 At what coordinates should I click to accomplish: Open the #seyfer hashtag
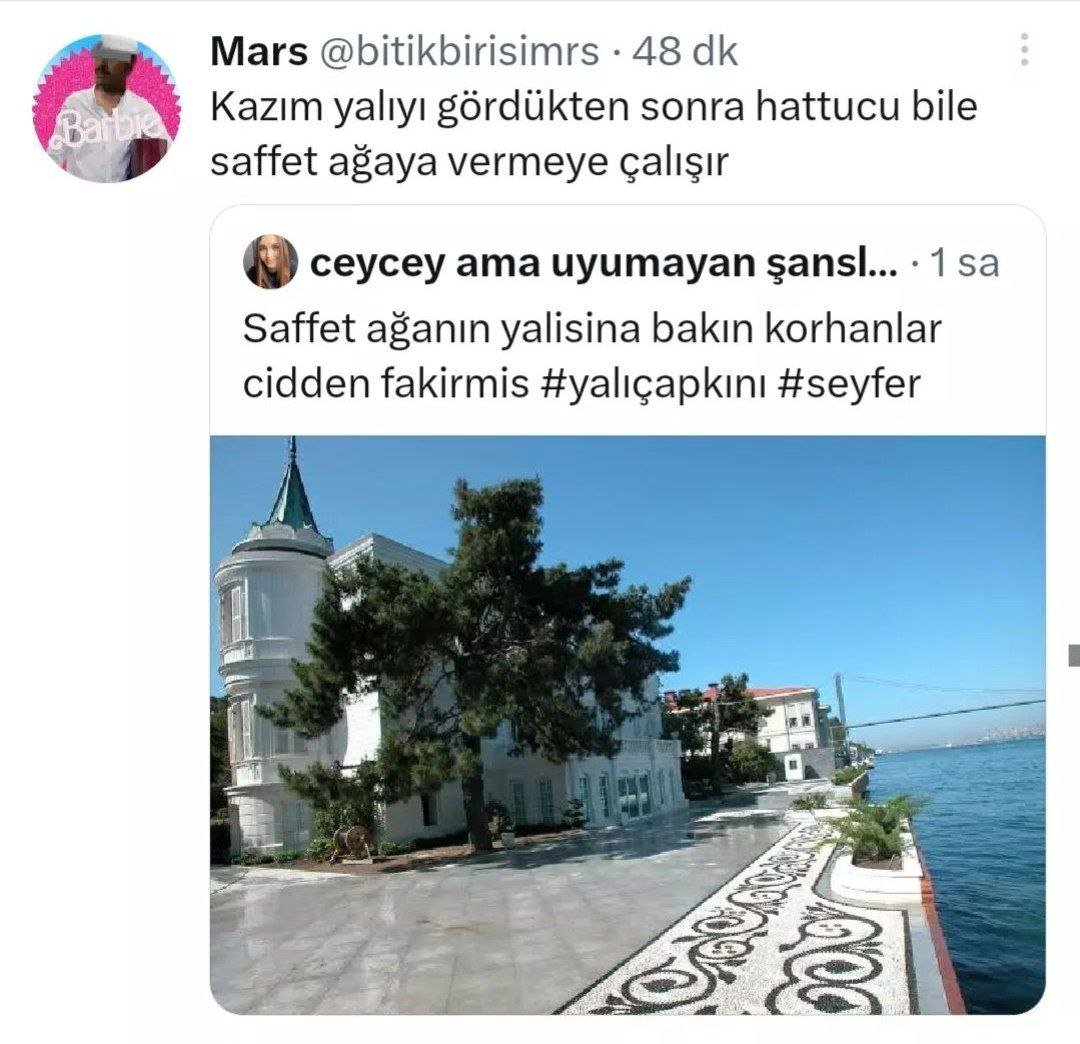pos(847,384)
